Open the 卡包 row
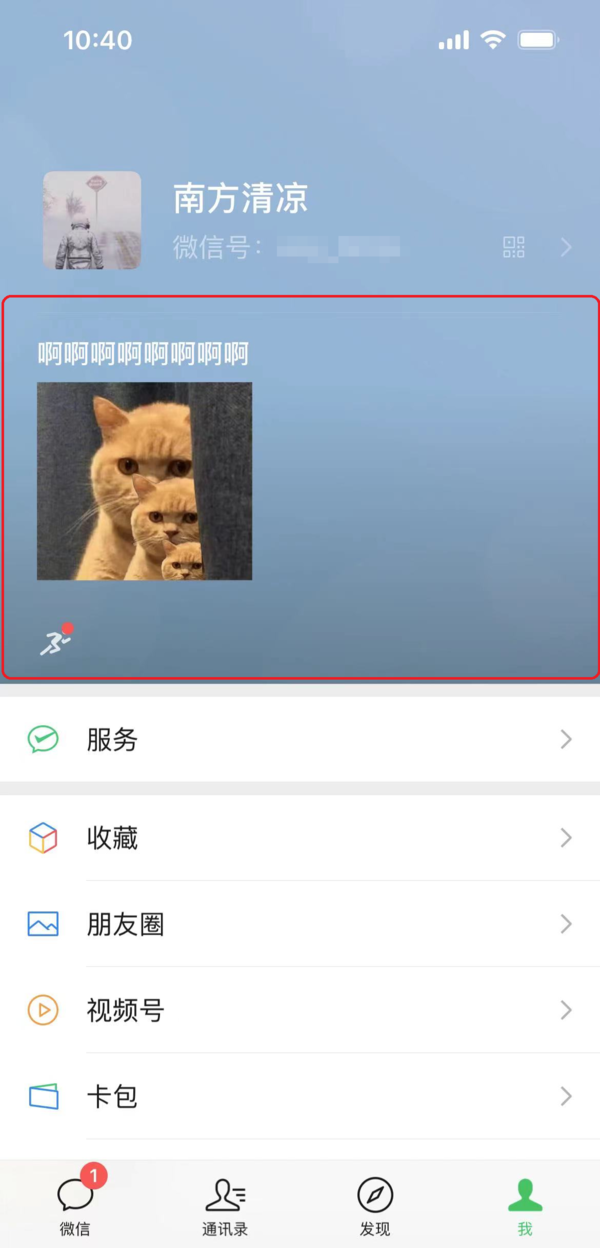Screen dimensions: 600x1248 300,1096
